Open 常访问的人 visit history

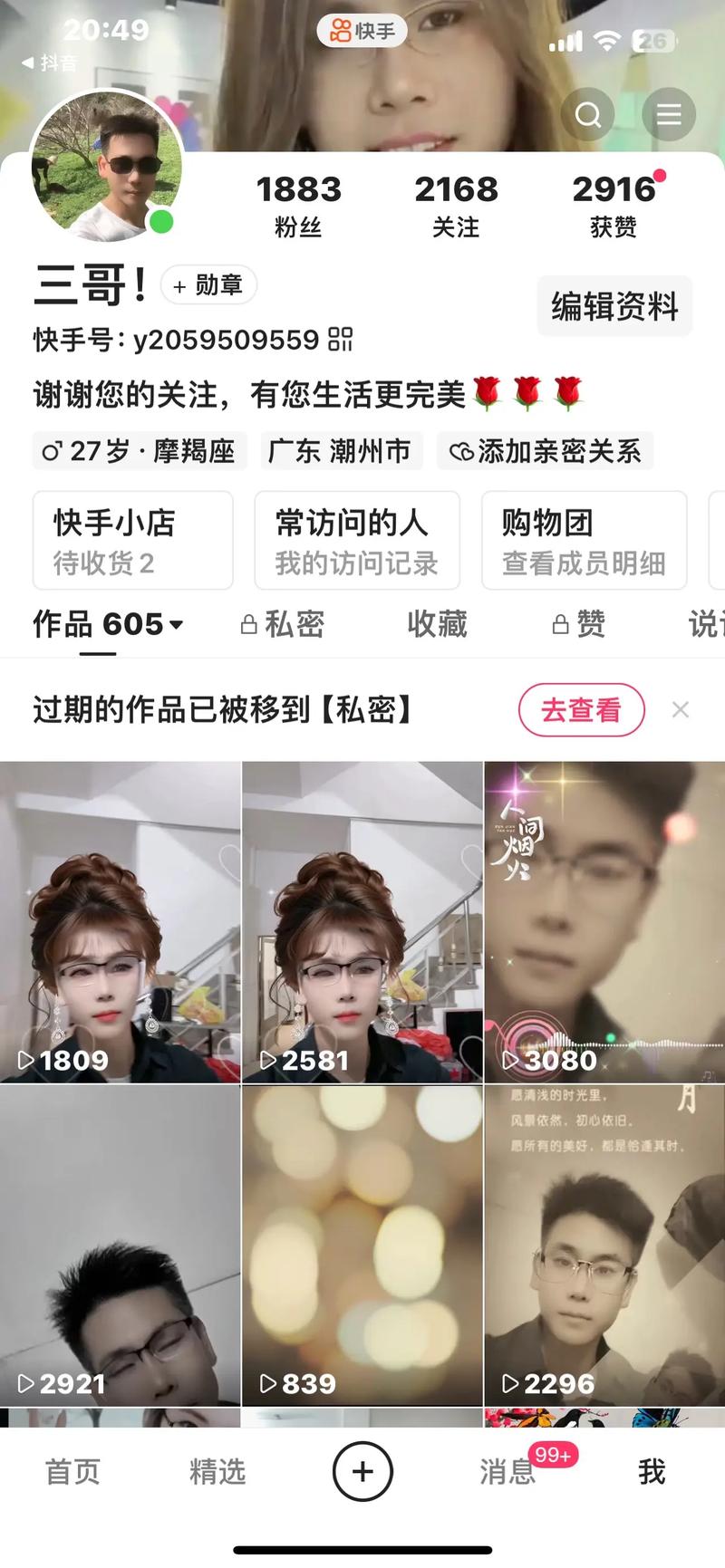[357, 541]
